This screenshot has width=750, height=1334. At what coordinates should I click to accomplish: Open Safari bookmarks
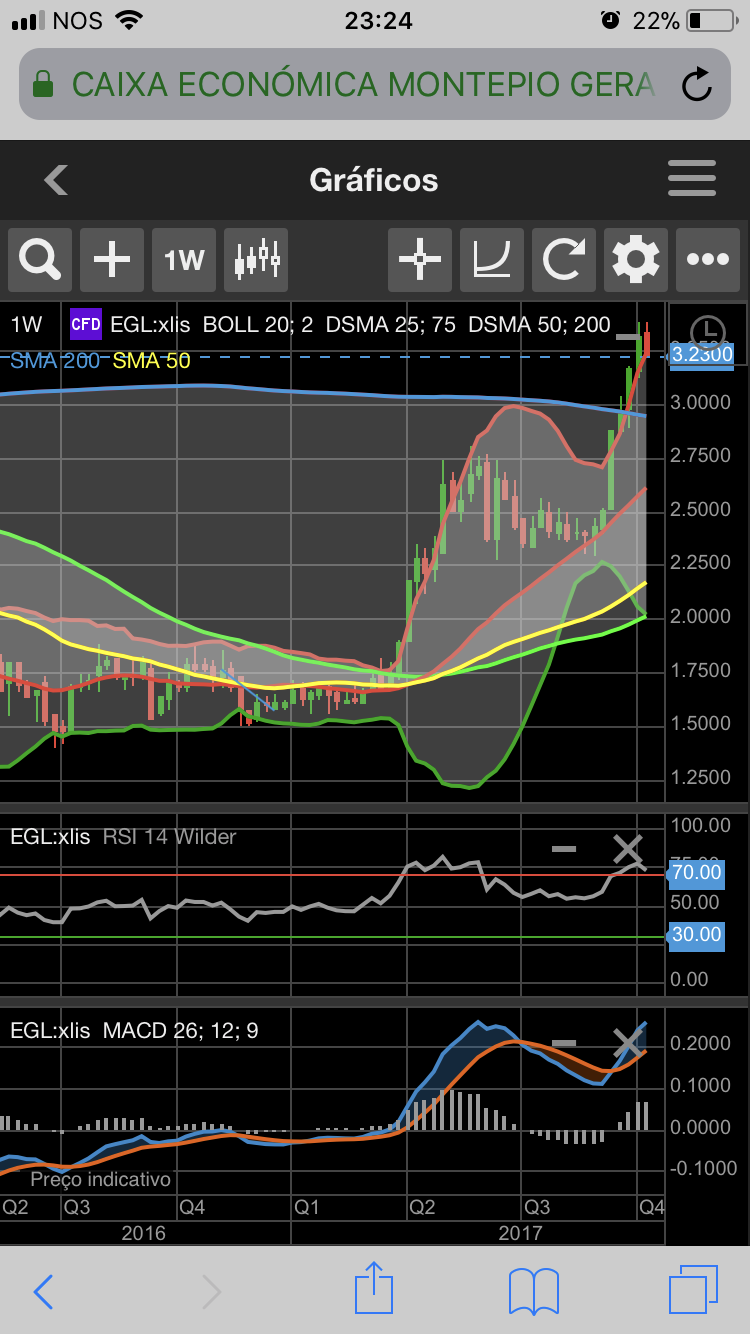534,1291
